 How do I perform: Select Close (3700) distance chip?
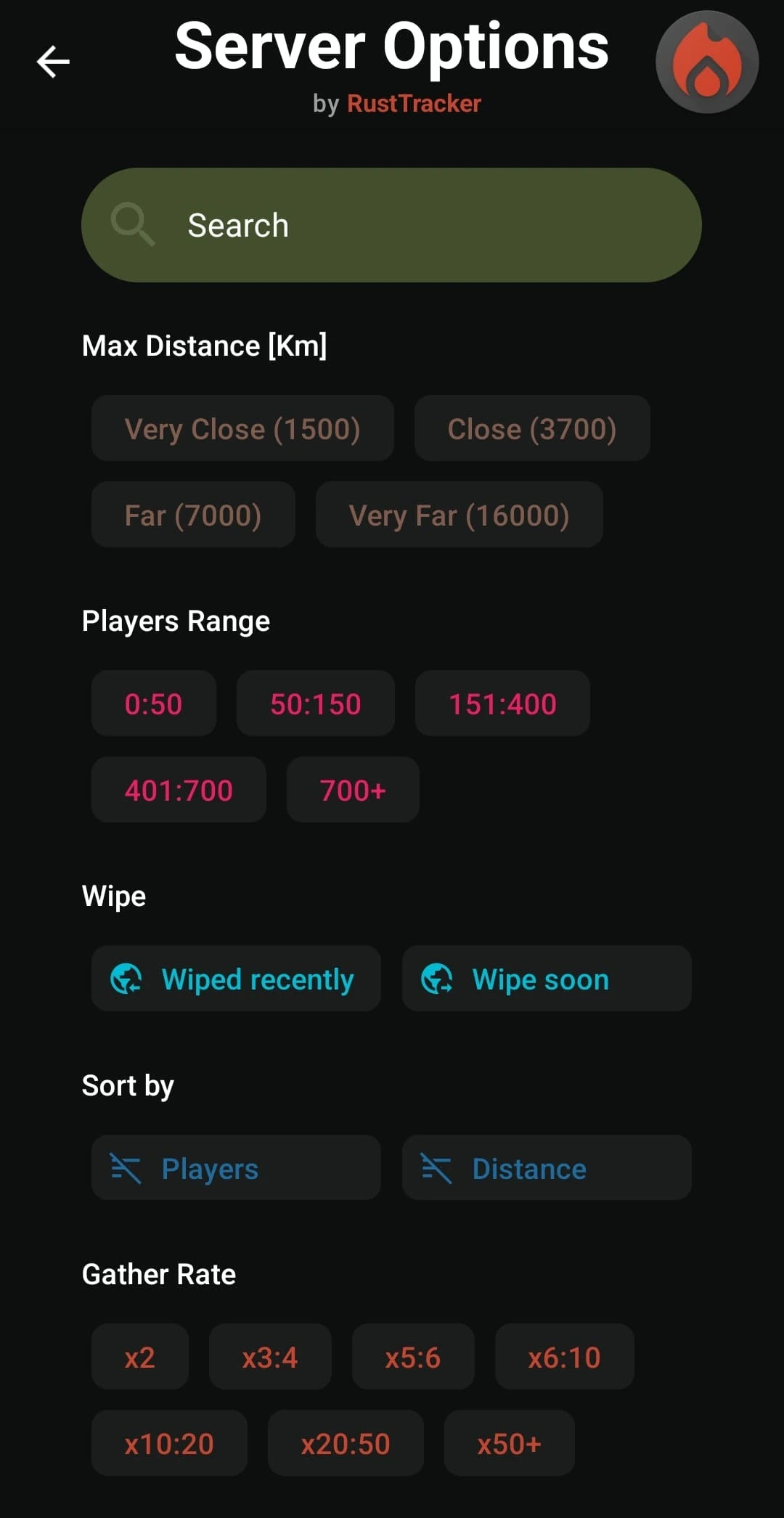point(531,428)
